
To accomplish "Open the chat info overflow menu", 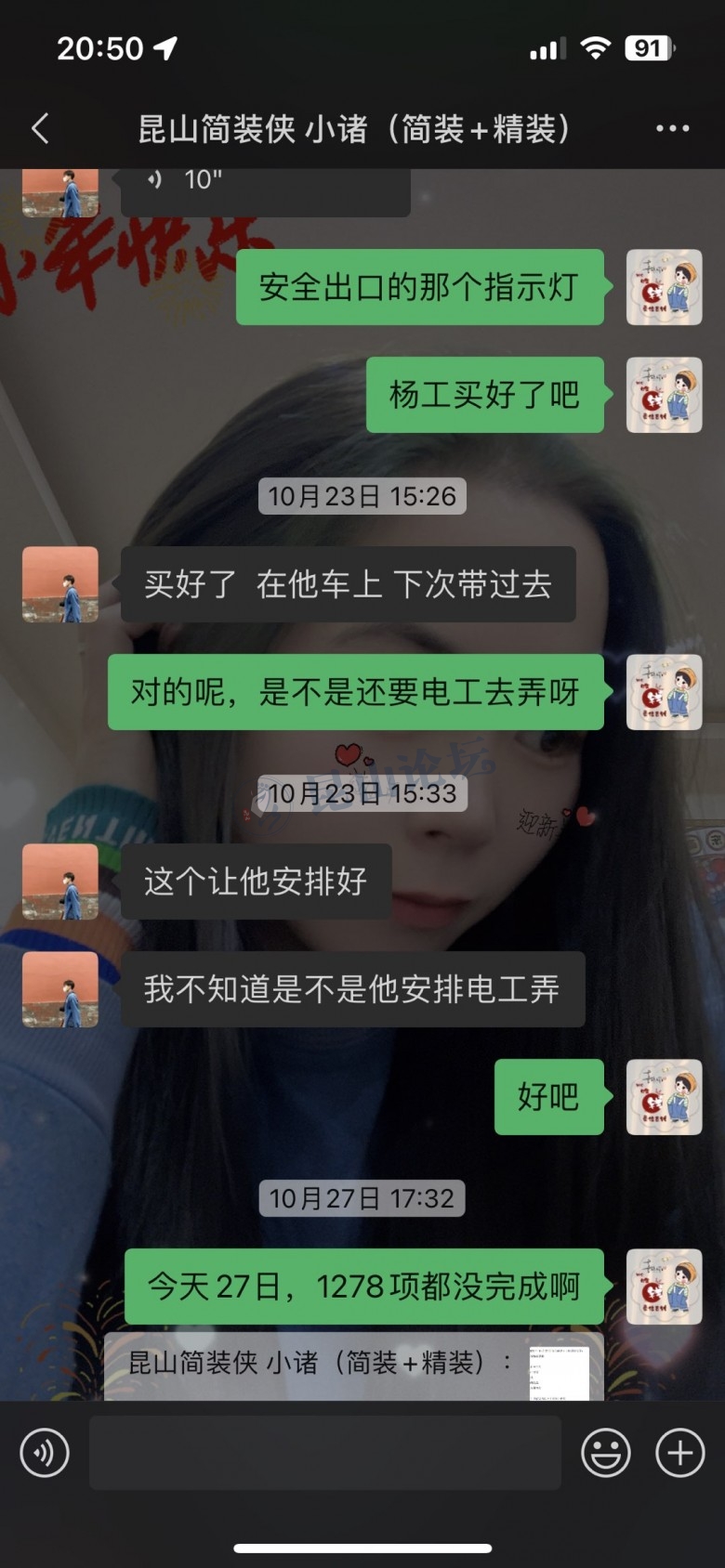I will coord(672,128).
